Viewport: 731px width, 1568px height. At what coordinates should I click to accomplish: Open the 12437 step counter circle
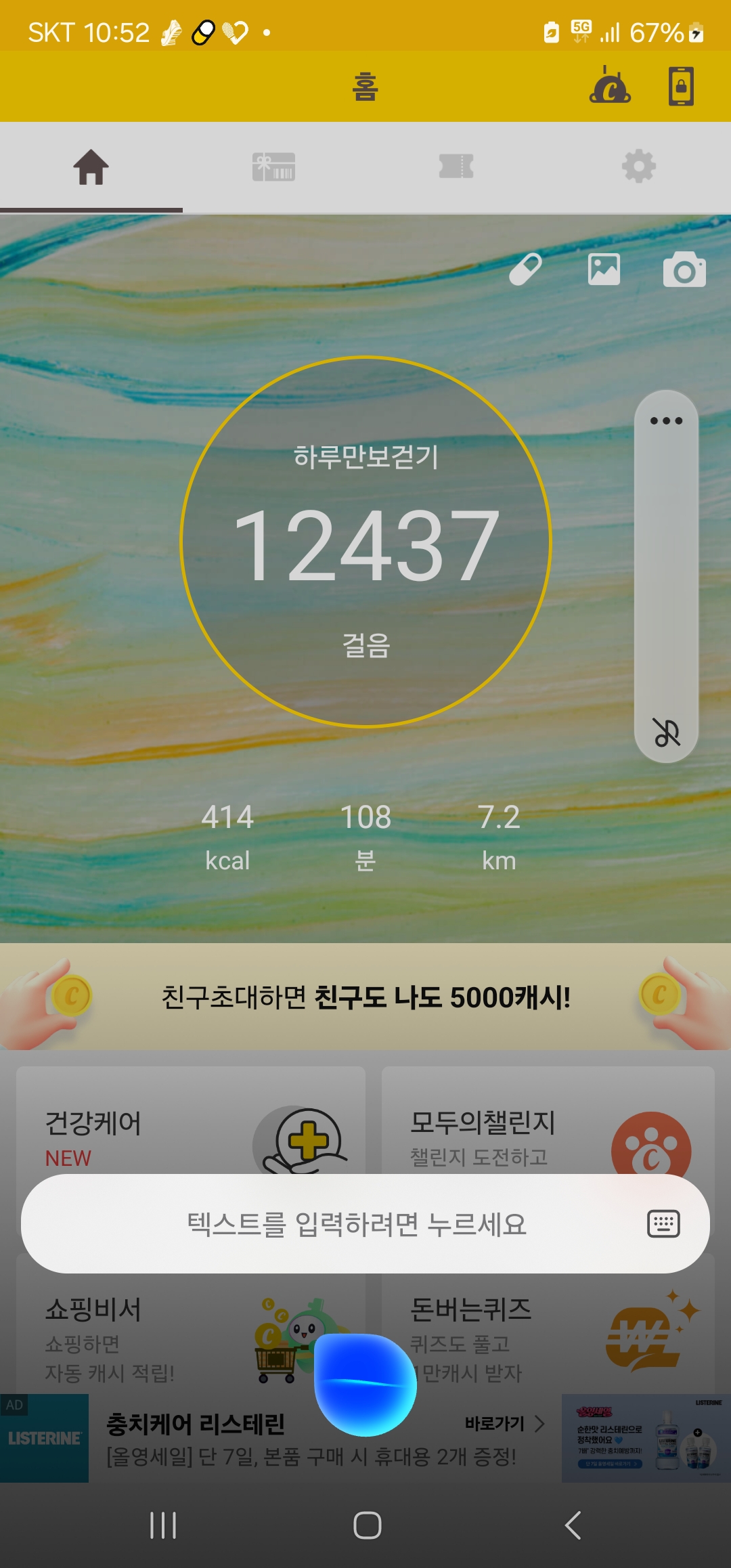pyautogui.click(x=365, y=542)
